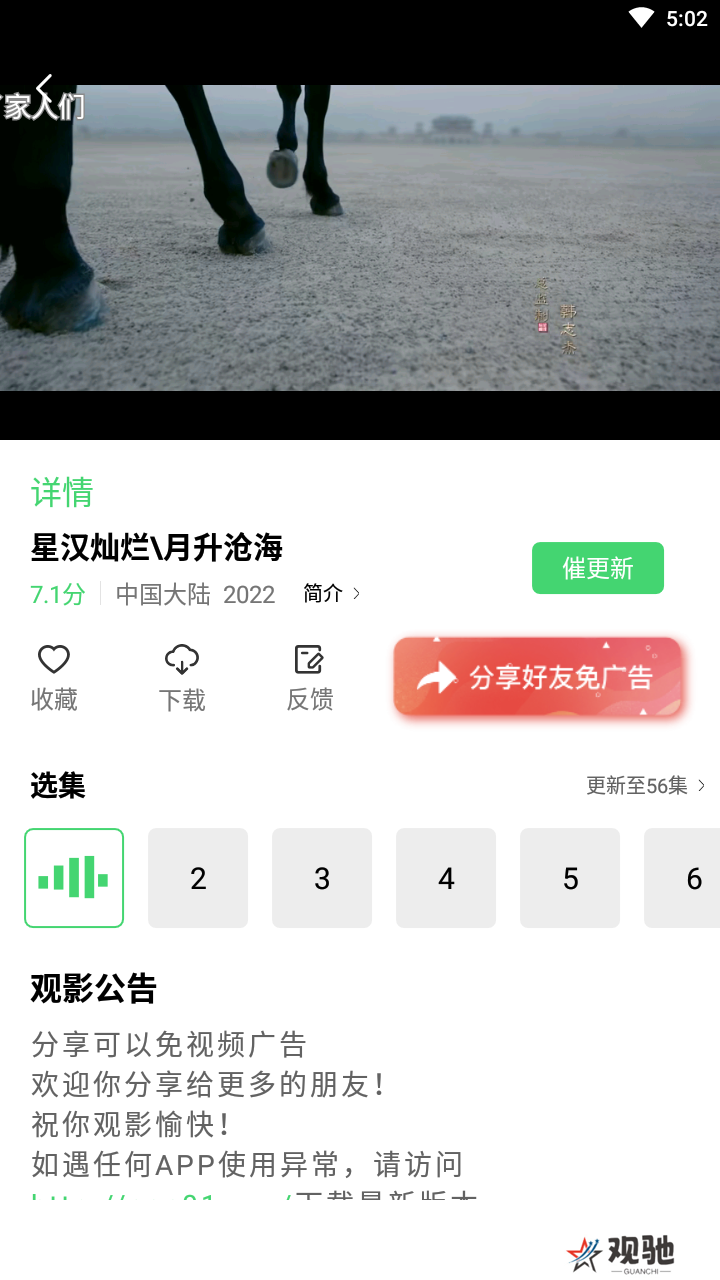The image size is (720, 1280).
Task: Open the 简介 synopsis
Action: 332,593
